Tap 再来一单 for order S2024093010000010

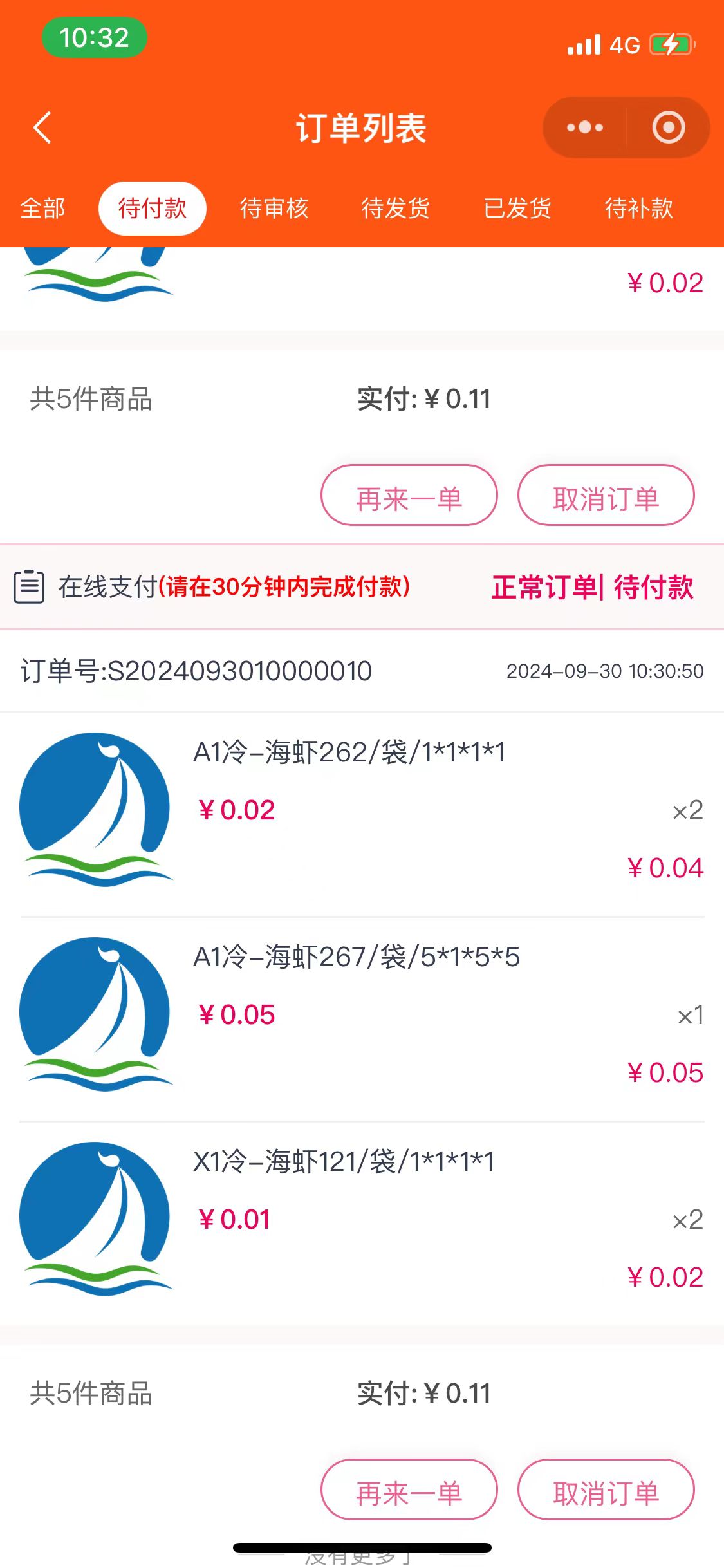[409, 1489]
